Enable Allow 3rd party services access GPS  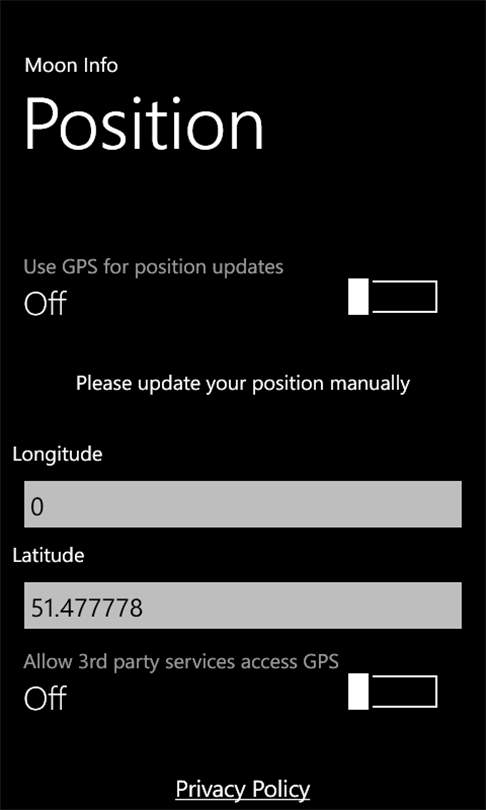click(393, 692)
